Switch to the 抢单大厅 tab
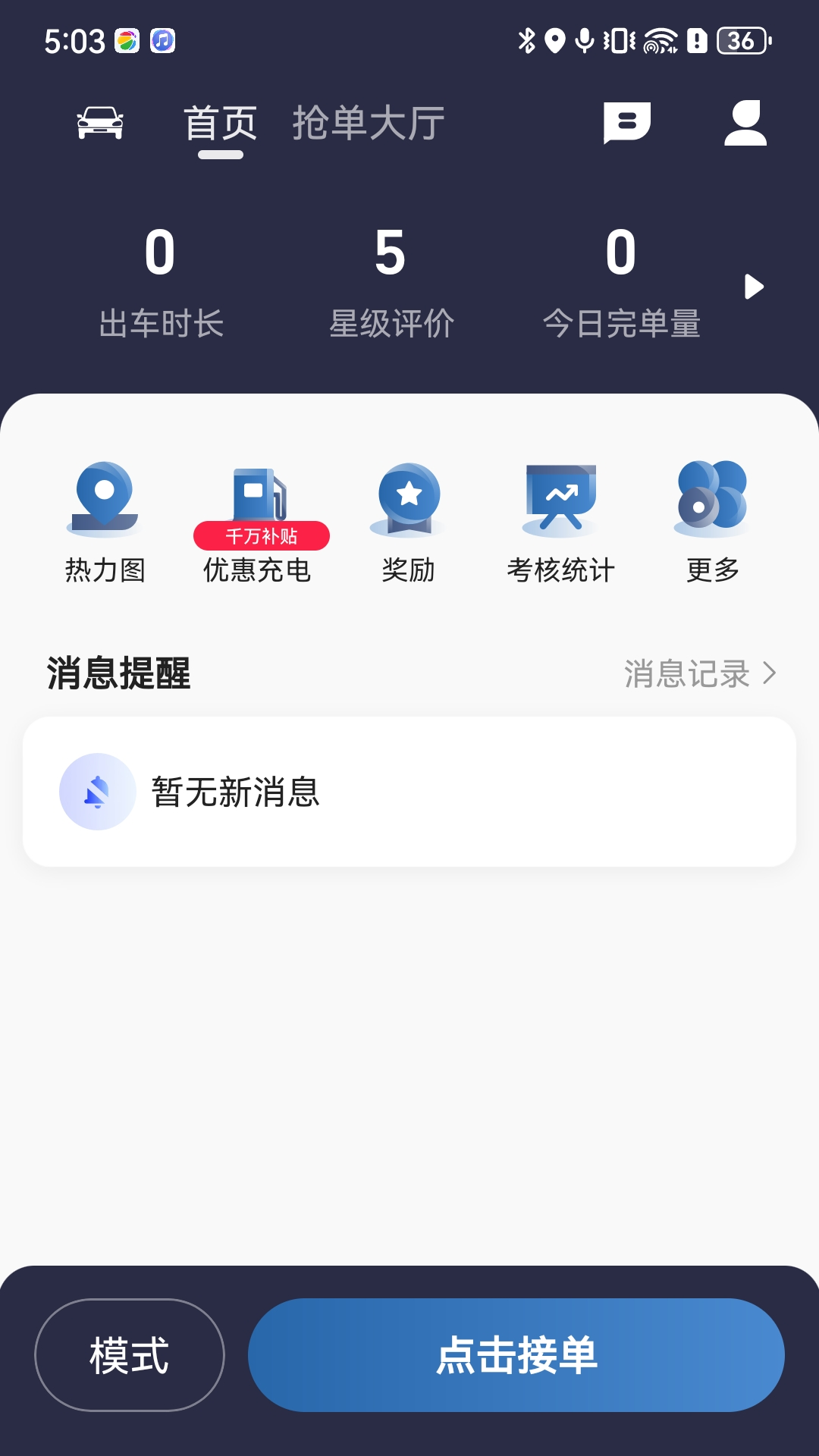The height and width of the screenshot is (1456, 819). pyautogui.click(x=367, y=121)
